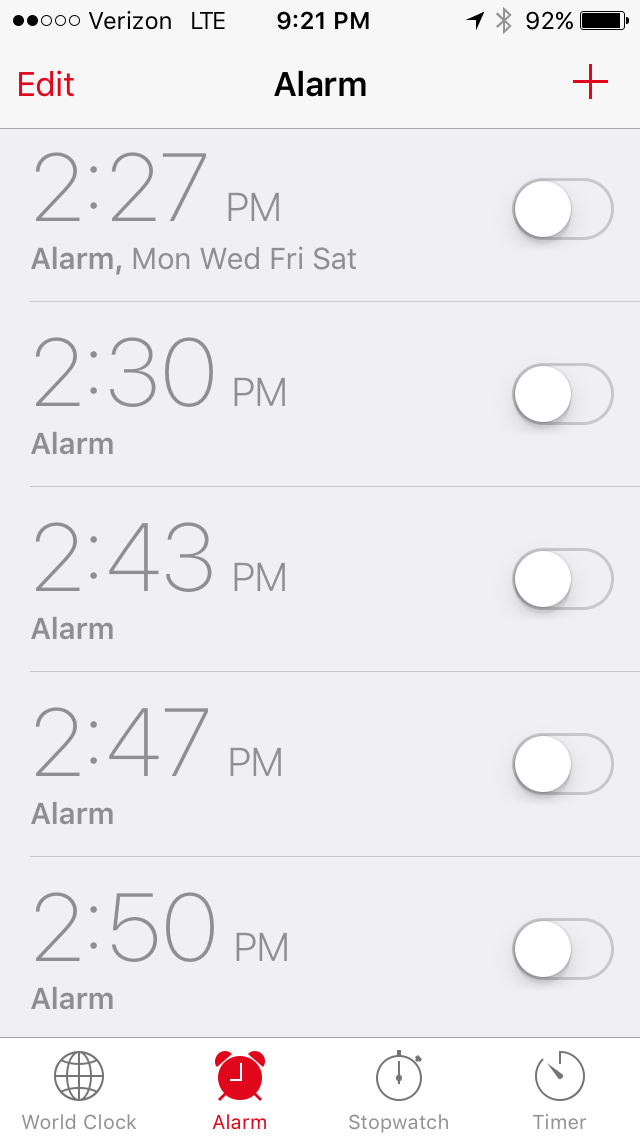Switch on the 2:50 PM alarm
Image resolution: width=640 pixels, height=1136 pixels.
pyautogui.click(x=562, y=949)
